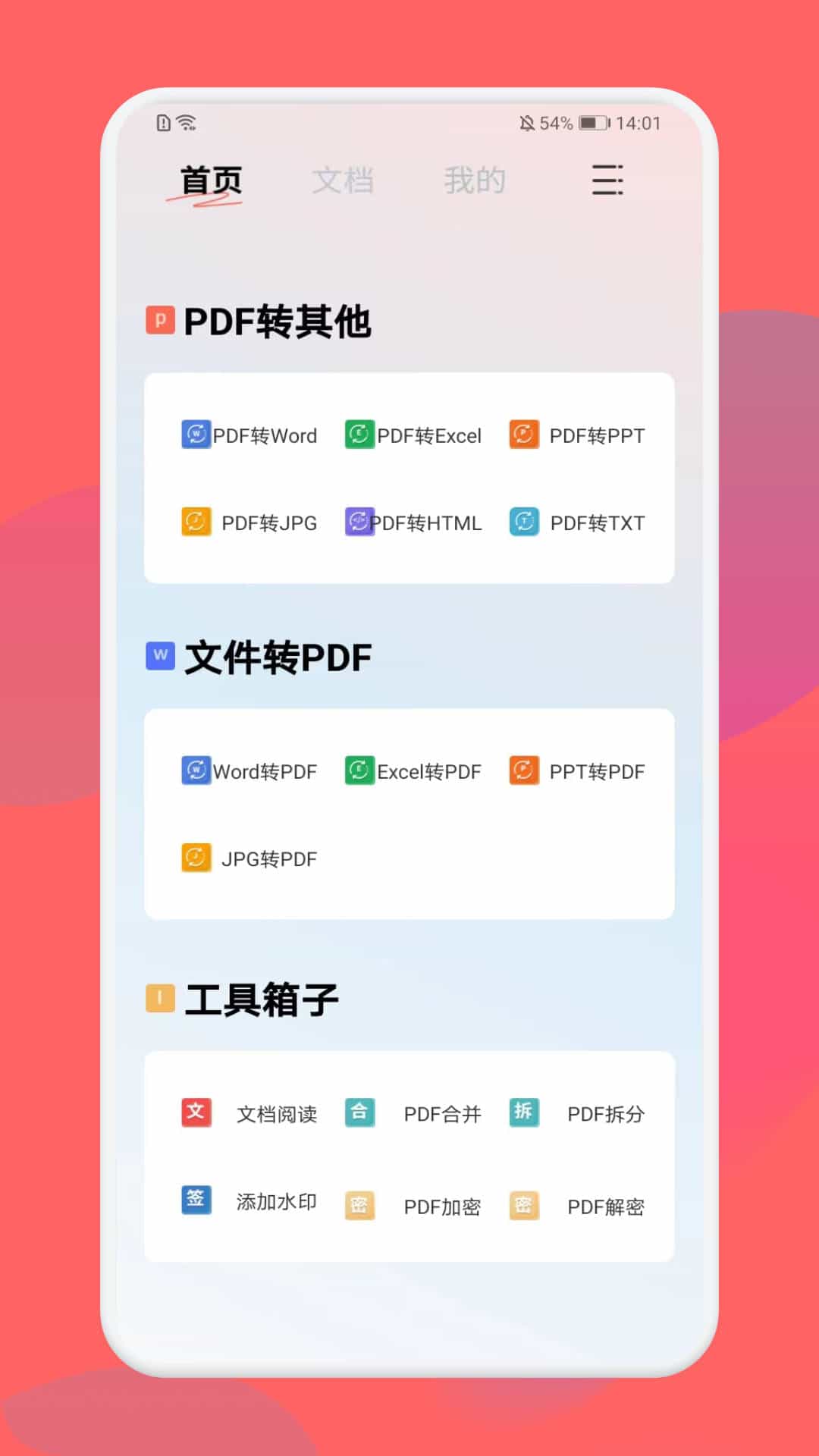This screenshot has width=819, height=1456.
Task: Open the Excel转PDF tool
Action: coord(360,771)
